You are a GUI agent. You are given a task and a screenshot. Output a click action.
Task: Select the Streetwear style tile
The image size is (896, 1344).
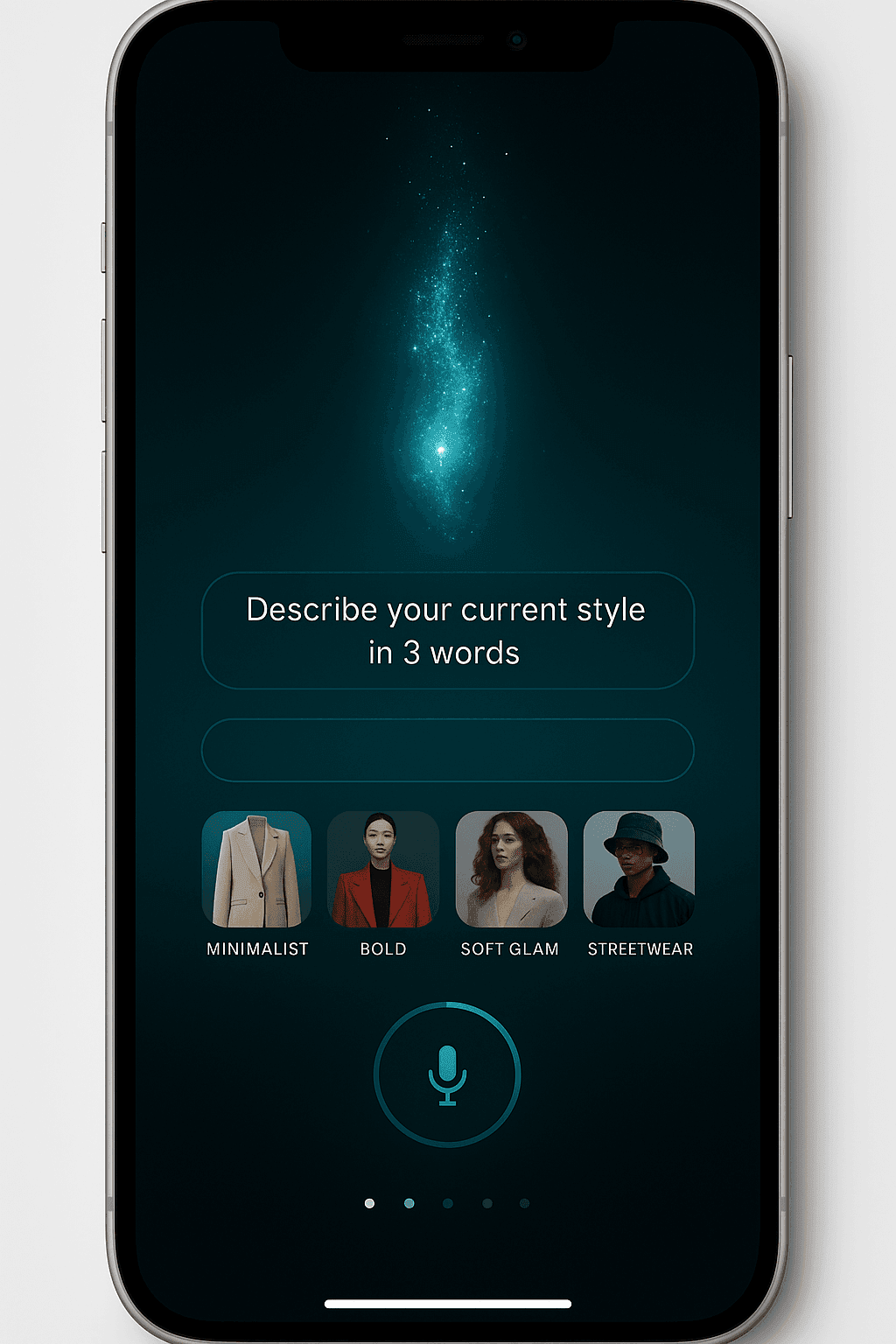click(x=639, y=870)
